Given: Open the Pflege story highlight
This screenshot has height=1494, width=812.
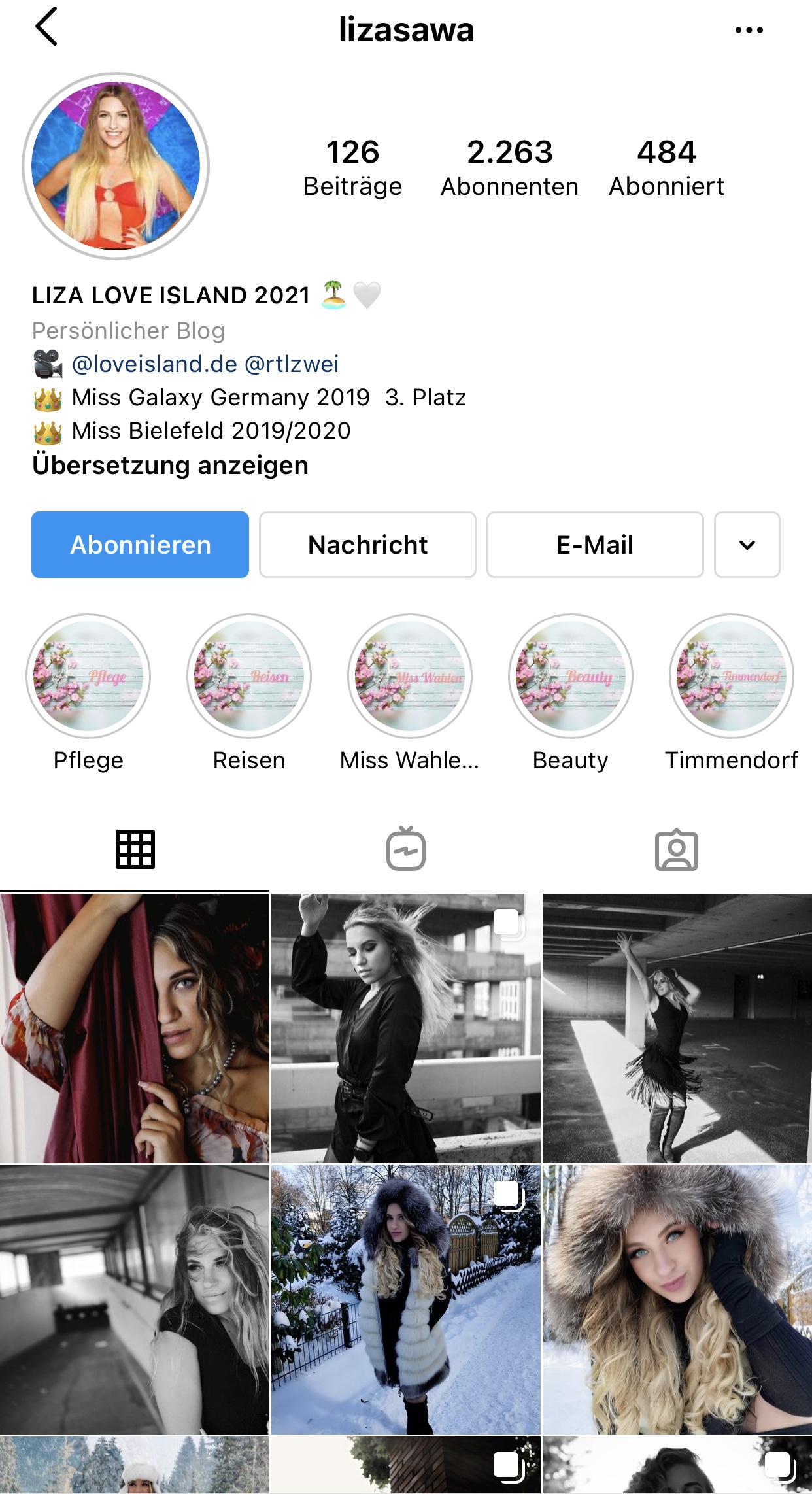Looking at the screenshot, I should click(88, 676).
